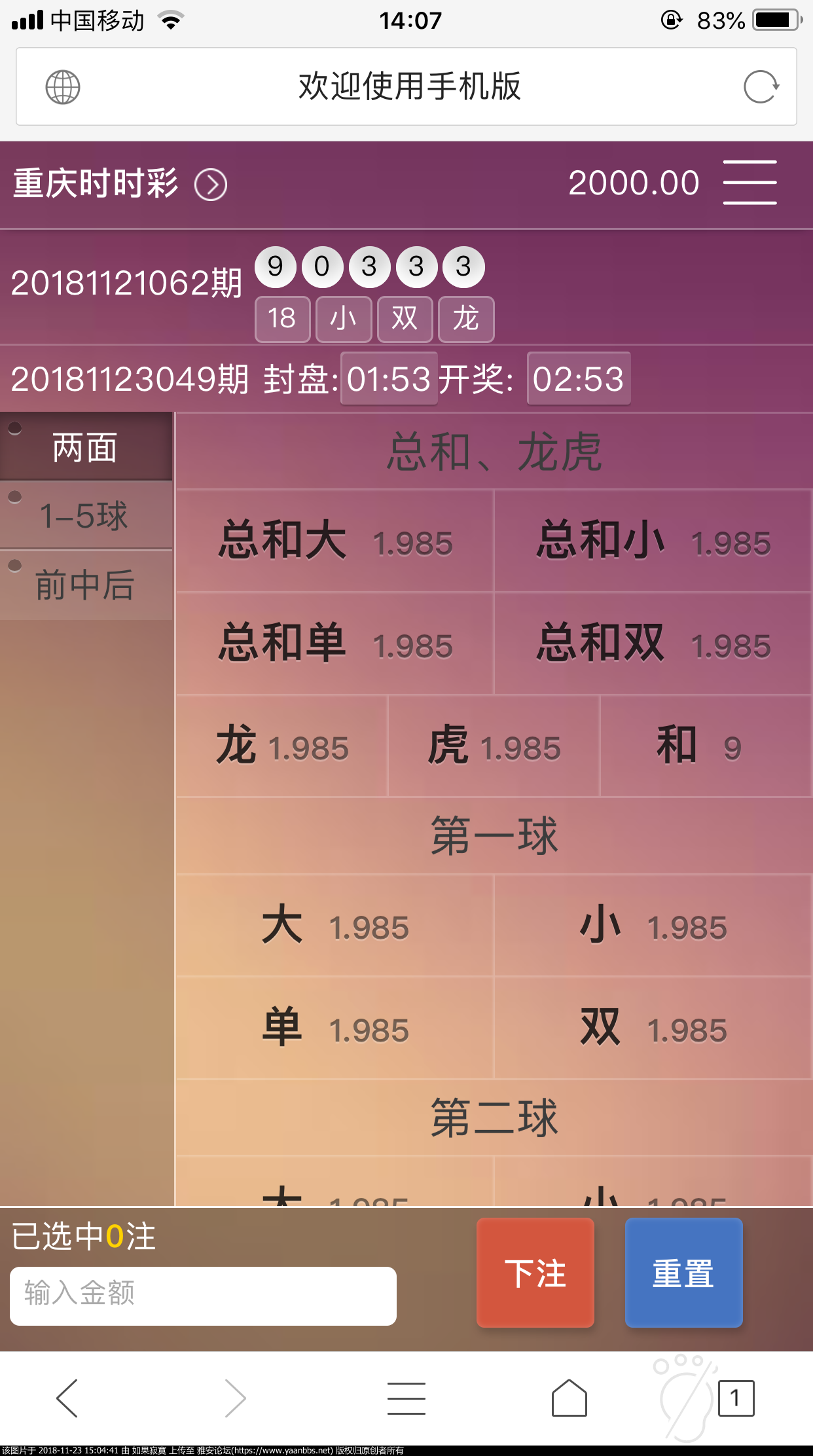Viewport: 813px width, 1456px height.
Task: Select the 总和双 1.985 bet
Action: click(653, 644)
